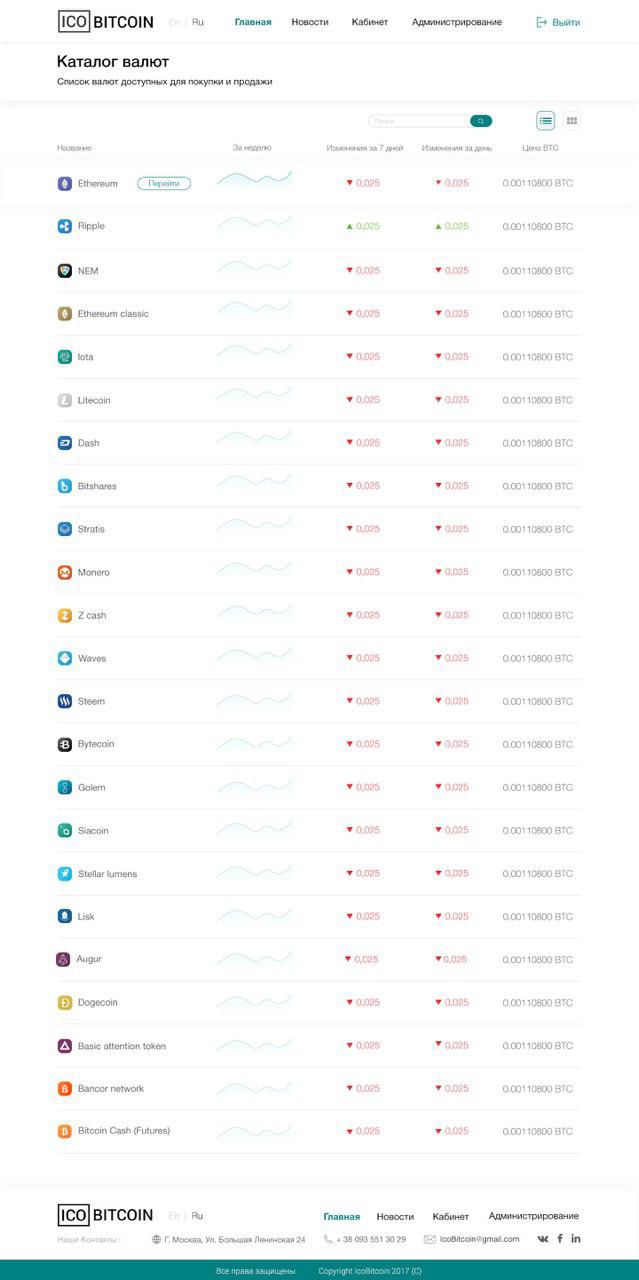Tap Перейти button next to Ethereum
Viewport: 639px width, 1280px height.
click(x=164, y=184)
